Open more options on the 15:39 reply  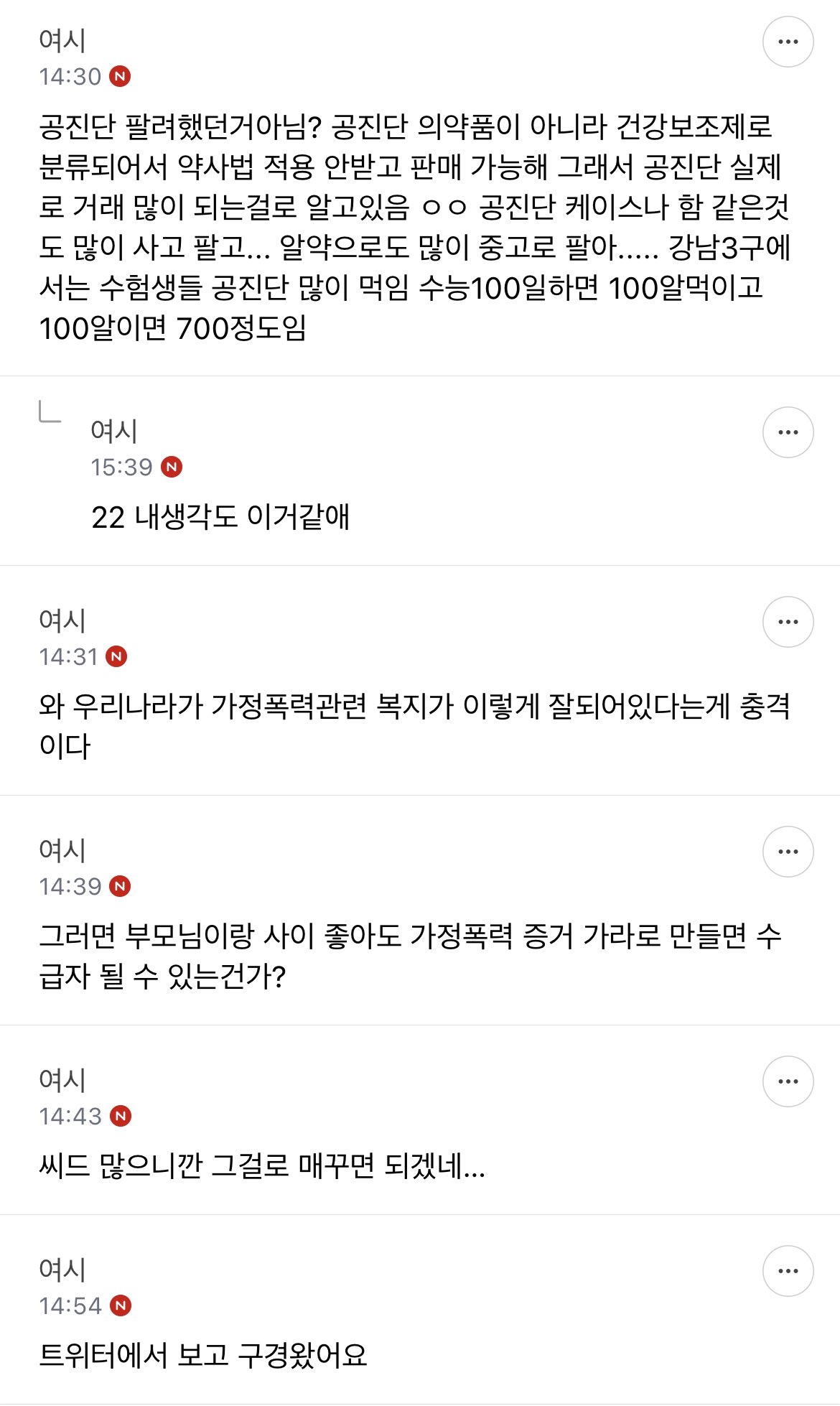pos(788,432)
